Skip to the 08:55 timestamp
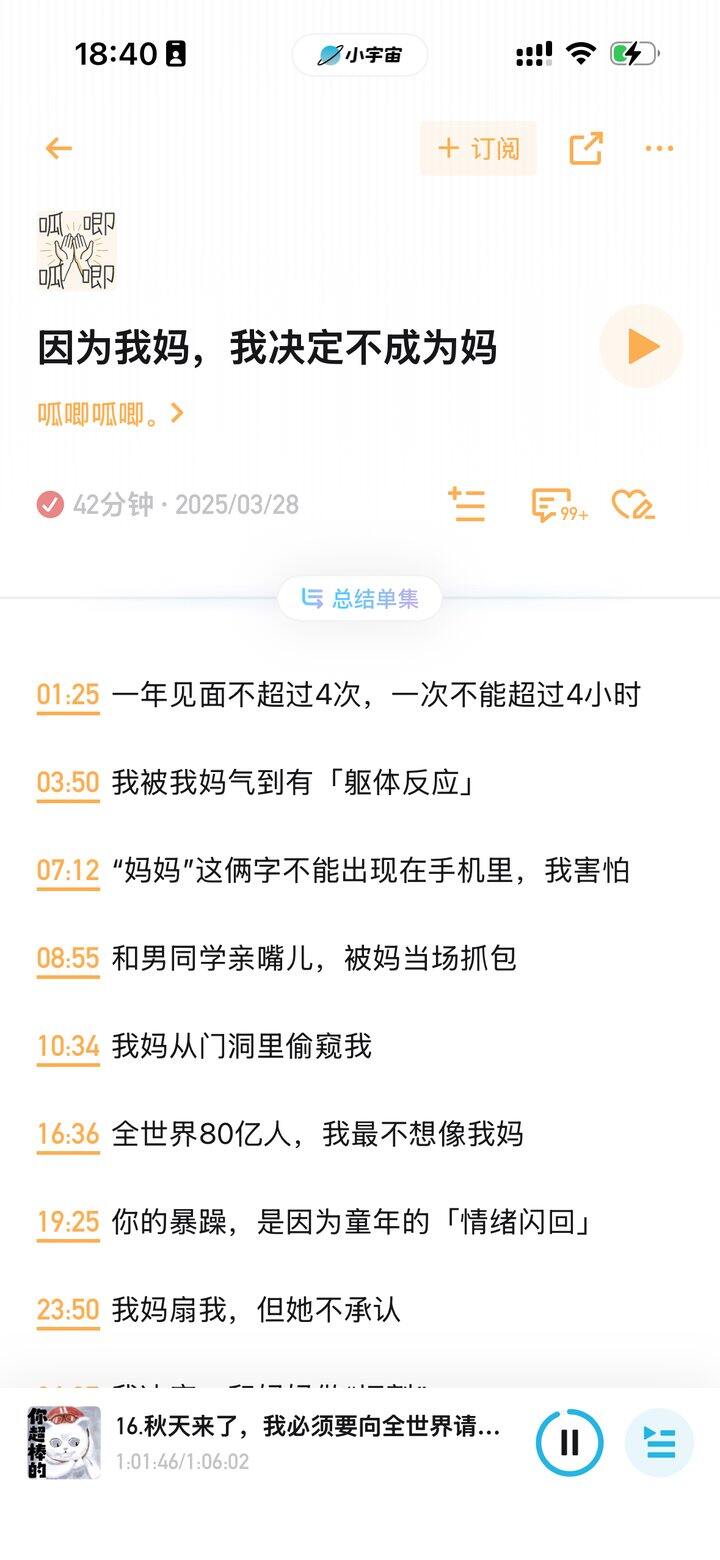 coord(68,959)
